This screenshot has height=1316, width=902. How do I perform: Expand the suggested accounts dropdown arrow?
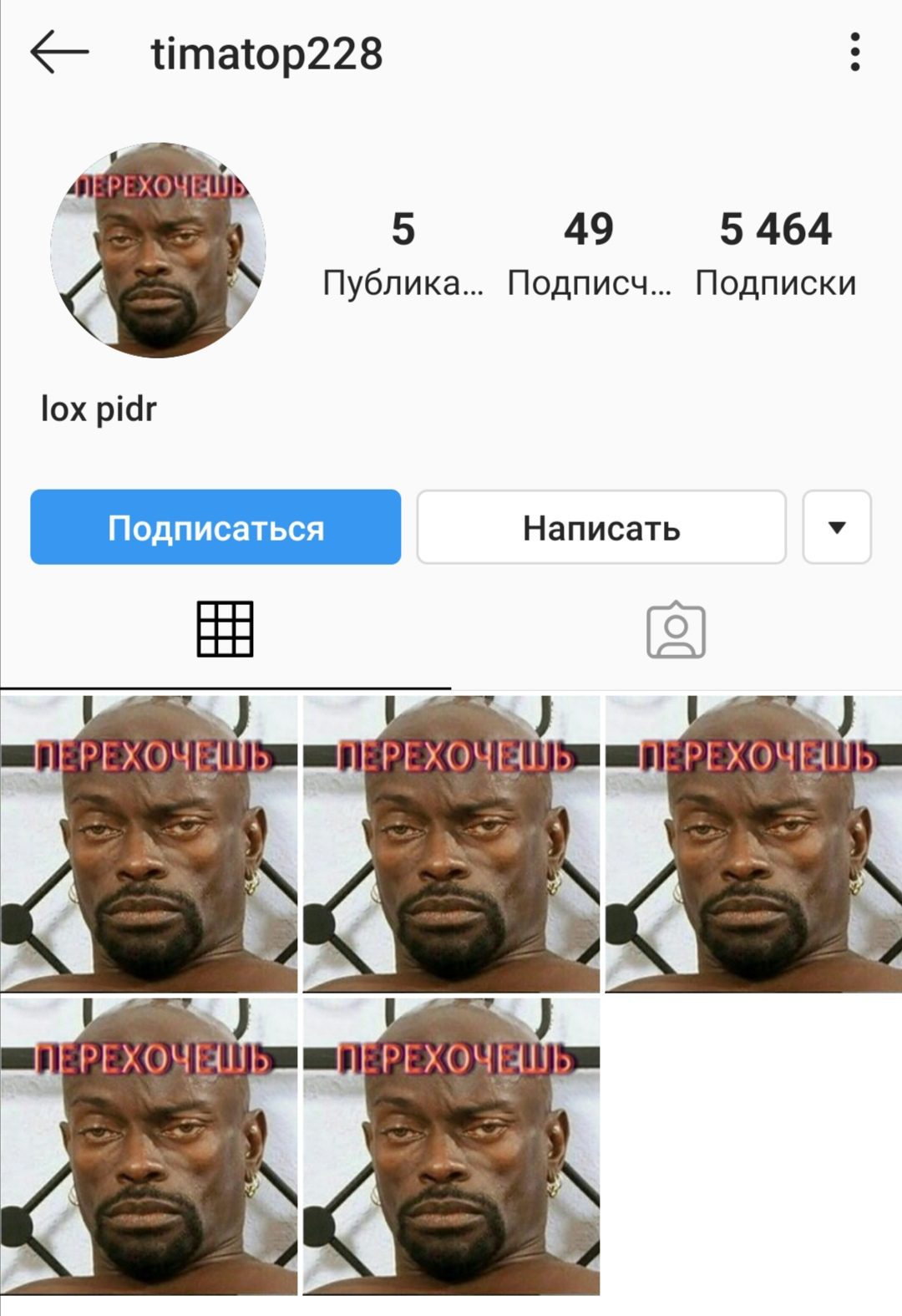tap(837, 527)
